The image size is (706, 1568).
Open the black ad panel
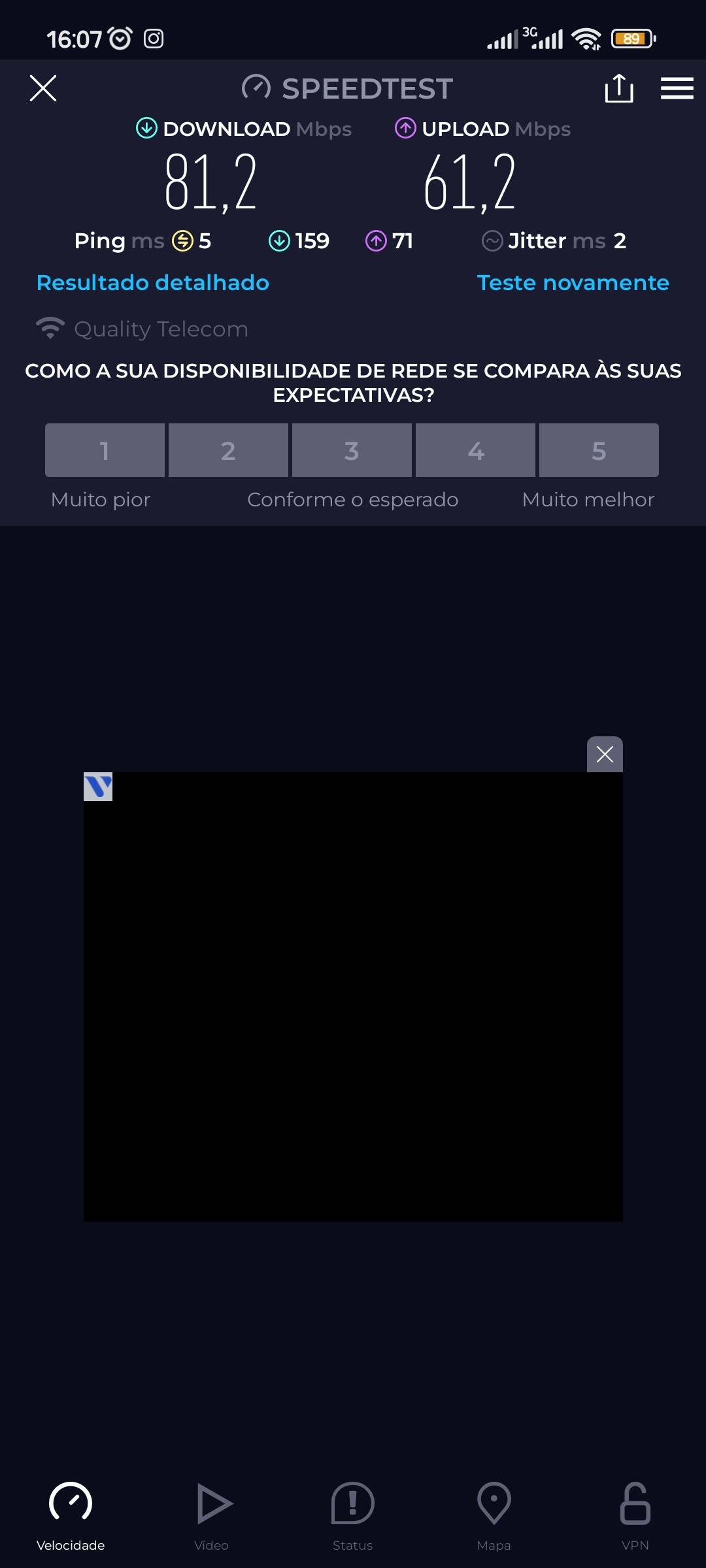coord(353,996)
